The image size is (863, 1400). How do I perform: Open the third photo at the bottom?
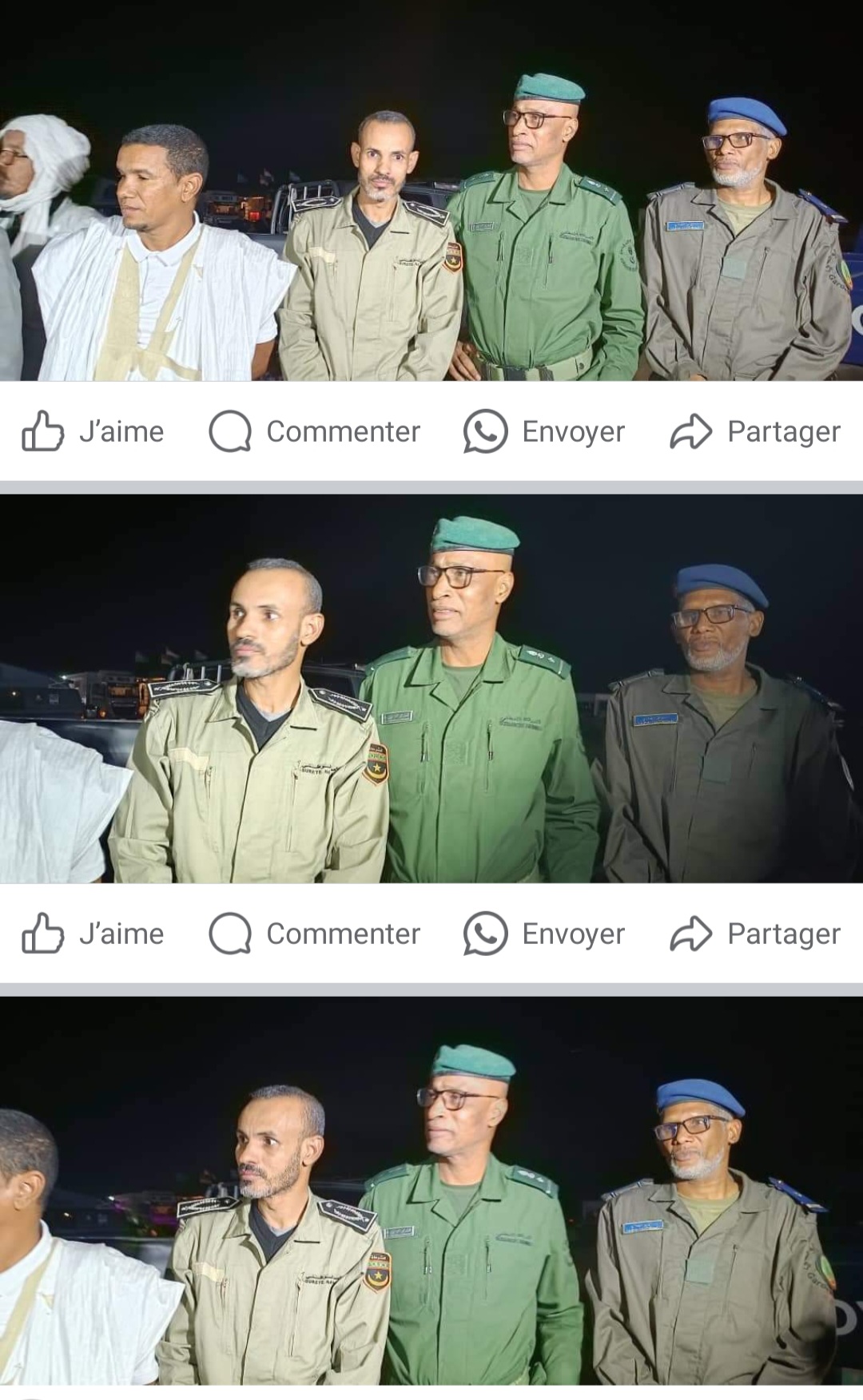(431, 1190)
